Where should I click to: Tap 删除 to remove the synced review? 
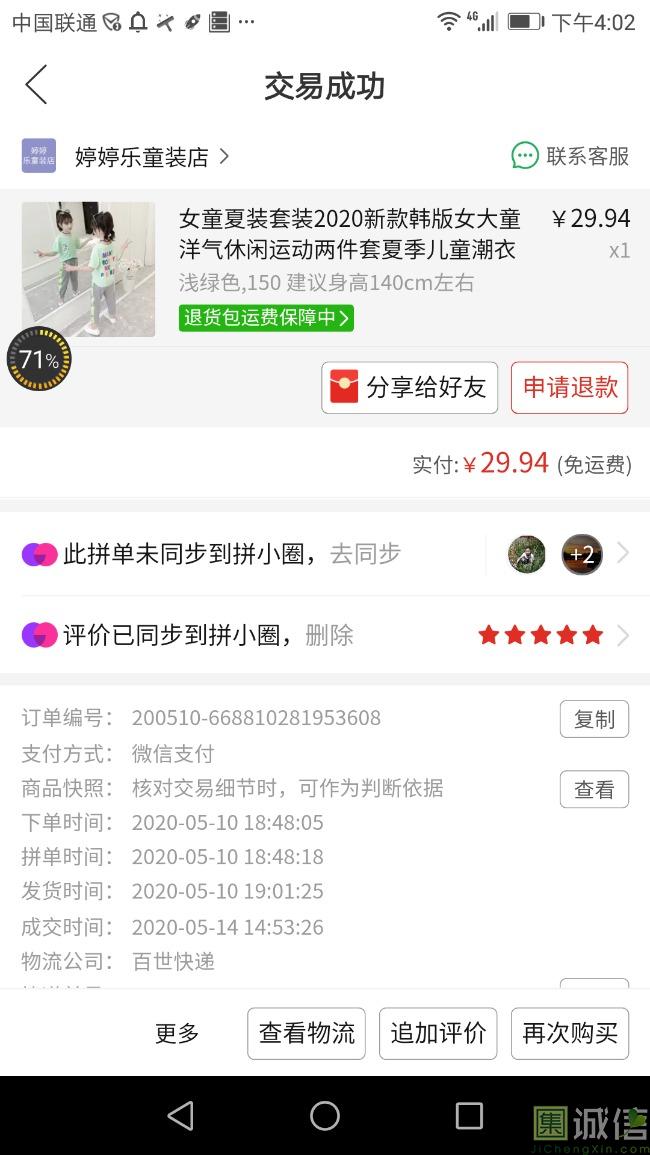(x=329, y=635)
